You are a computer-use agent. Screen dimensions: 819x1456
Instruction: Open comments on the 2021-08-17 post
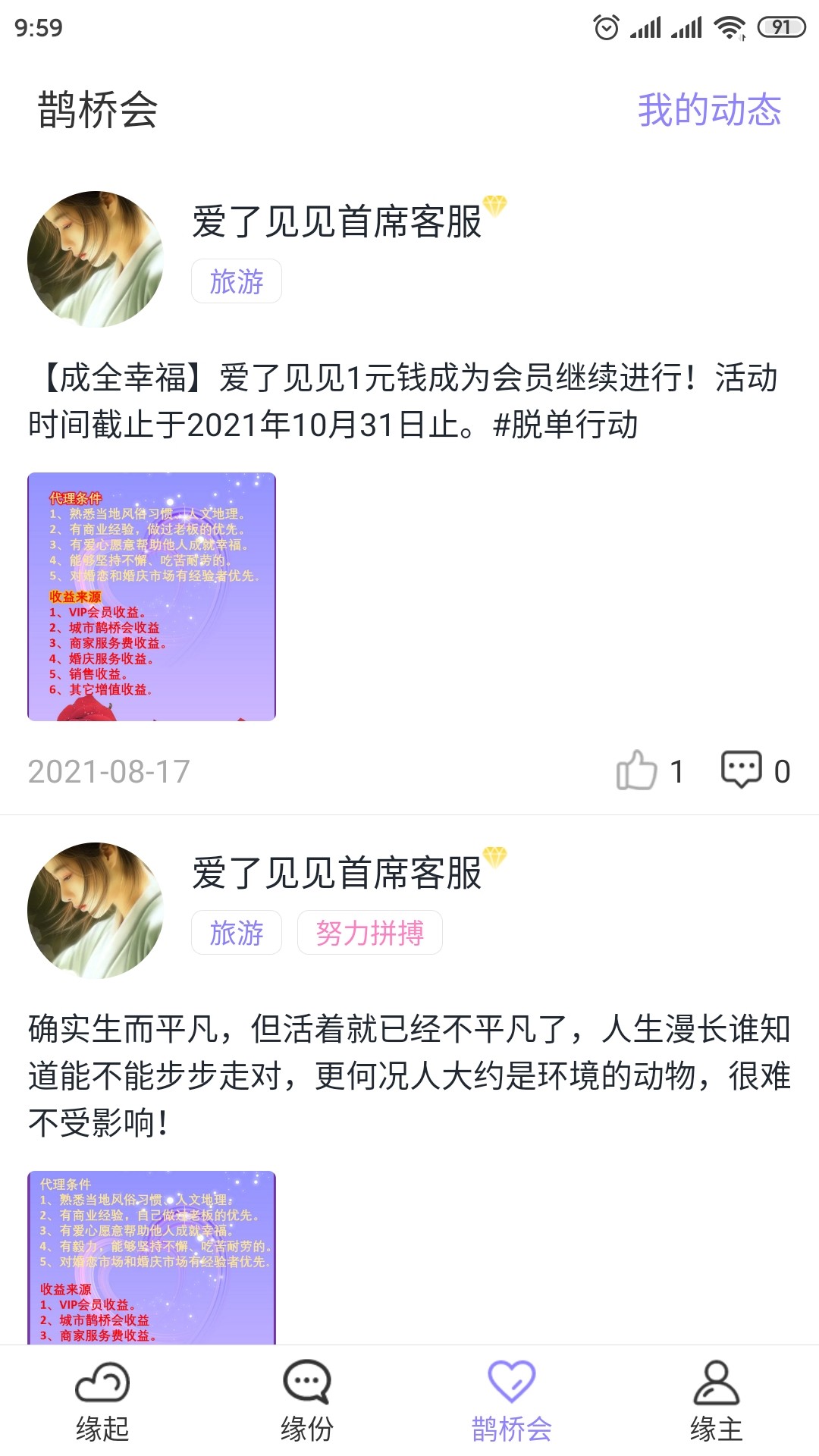click(x=741, y=770)
